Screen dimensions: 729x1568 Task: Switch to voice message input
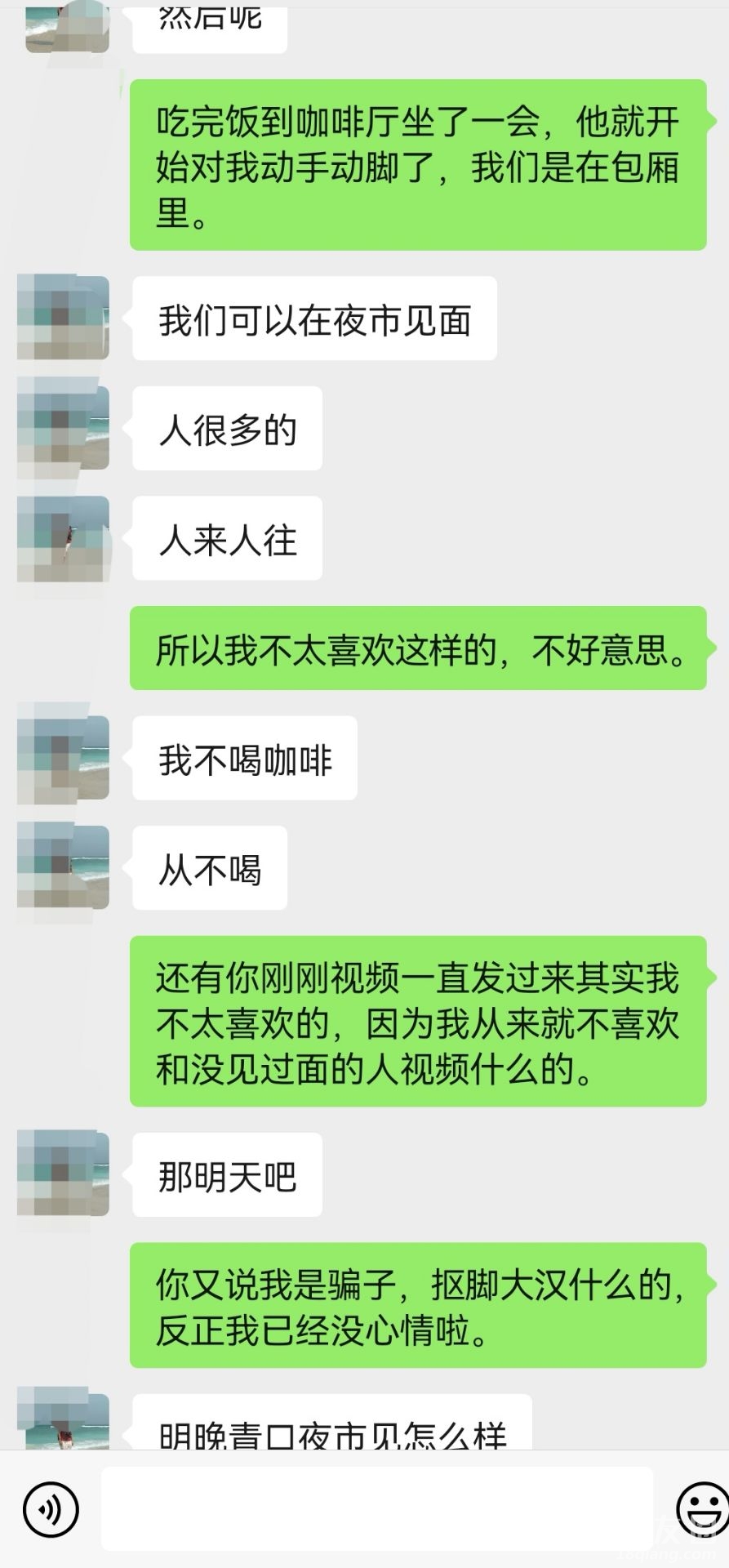[x=51, y=1509]
